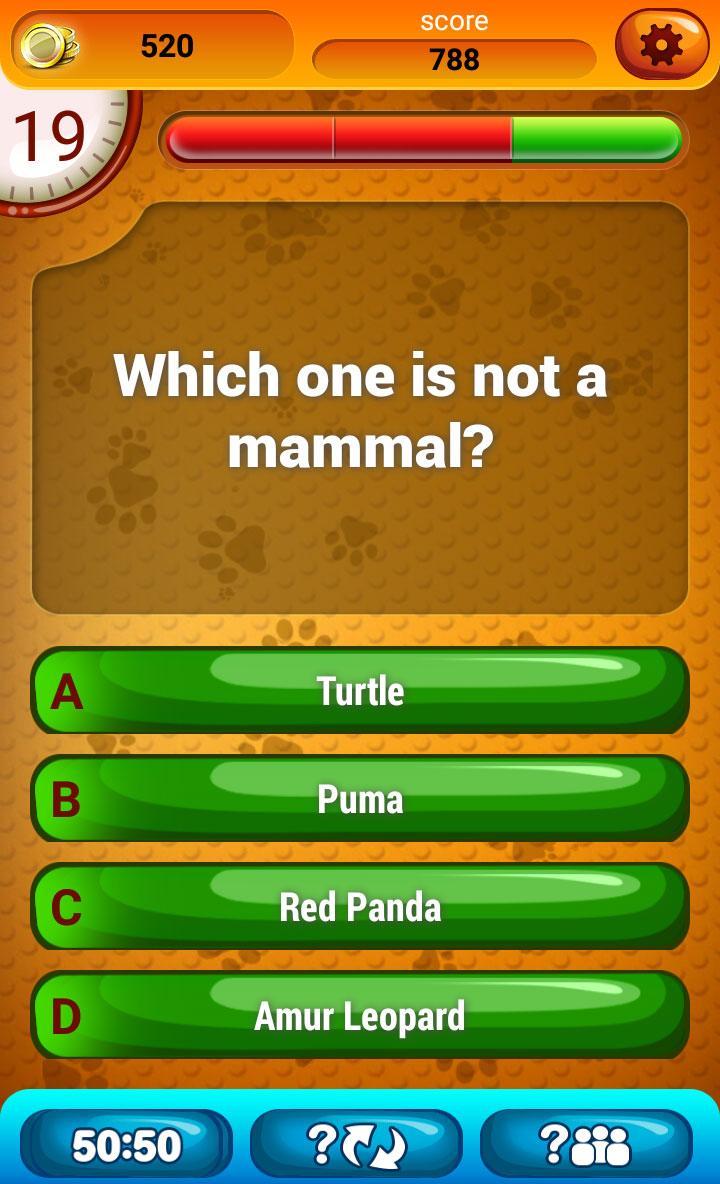This screenshot has height=1184, width=720.
Task: Tap the question text panel
Action: [360, 410]
